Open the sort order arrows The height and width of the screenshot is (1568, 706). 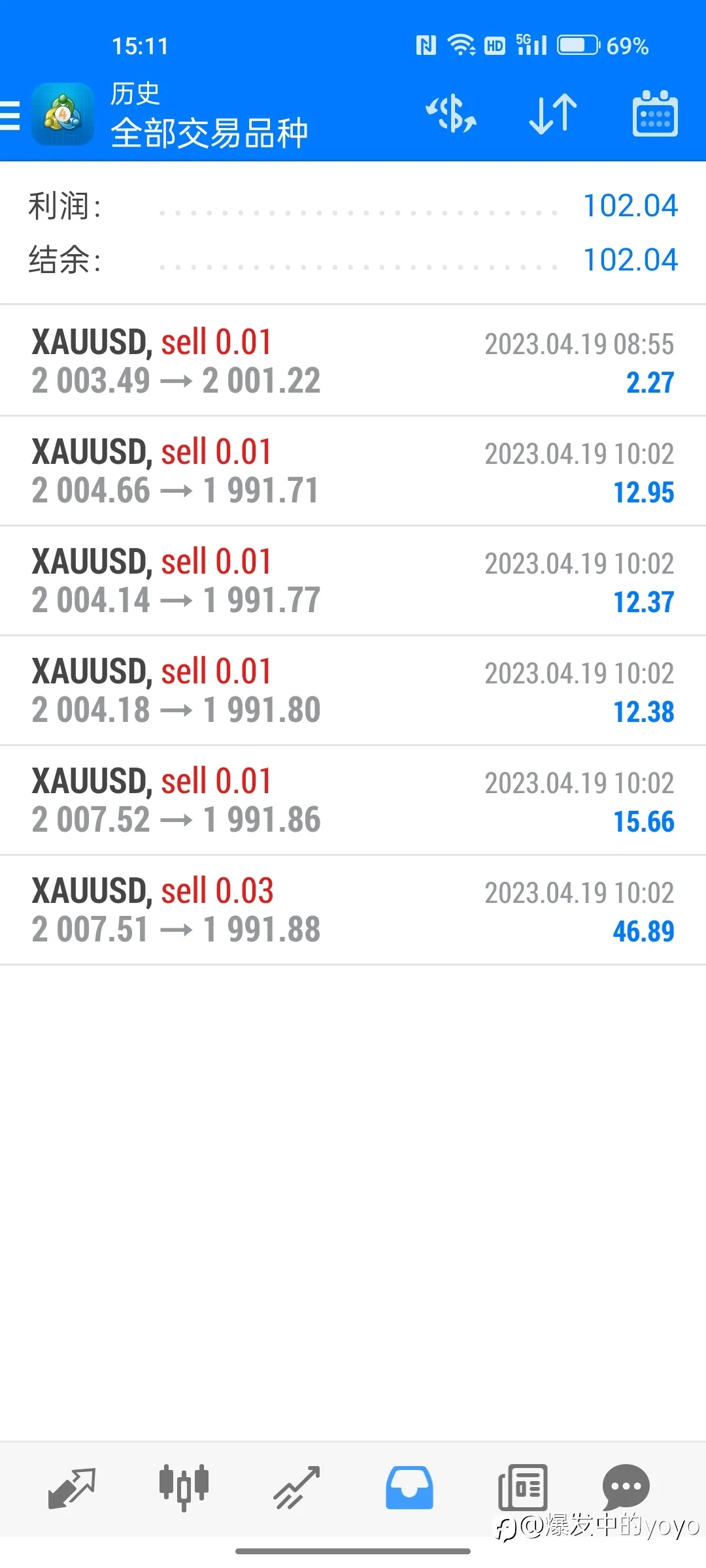coord(553,114)
